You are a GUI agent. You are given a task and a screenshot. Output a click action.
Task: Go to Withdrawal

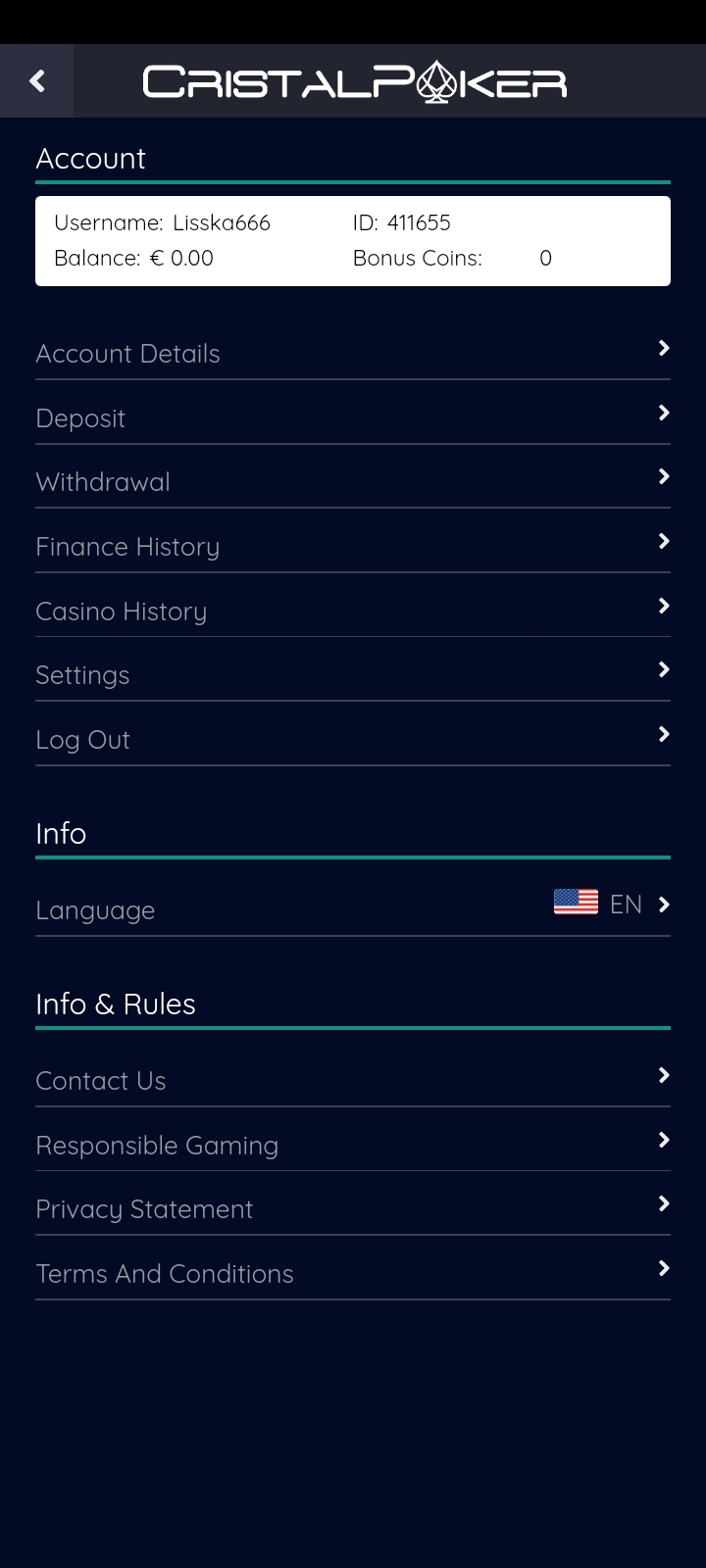(352, 481)
